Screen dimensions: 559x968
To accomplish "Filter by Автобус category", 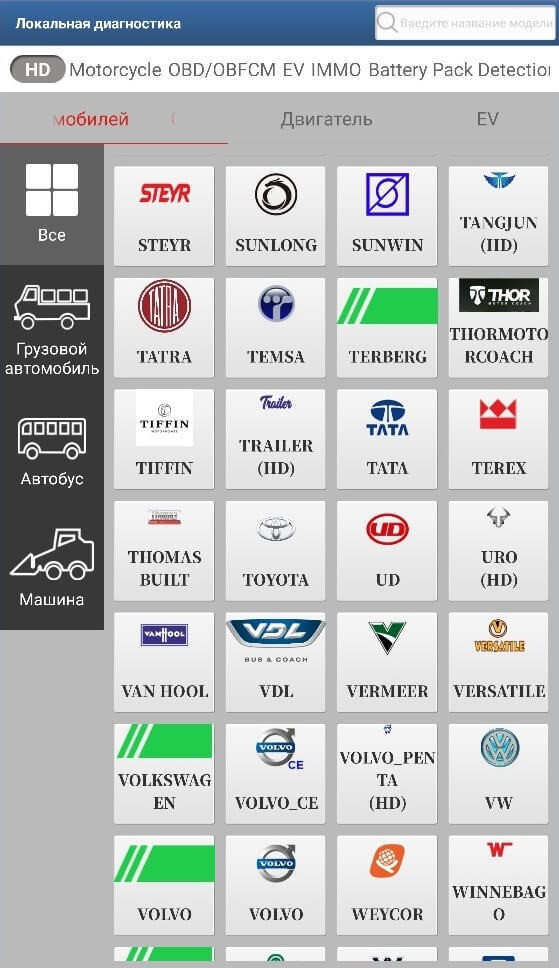I will pyautogui.click(x=52, y=451).
